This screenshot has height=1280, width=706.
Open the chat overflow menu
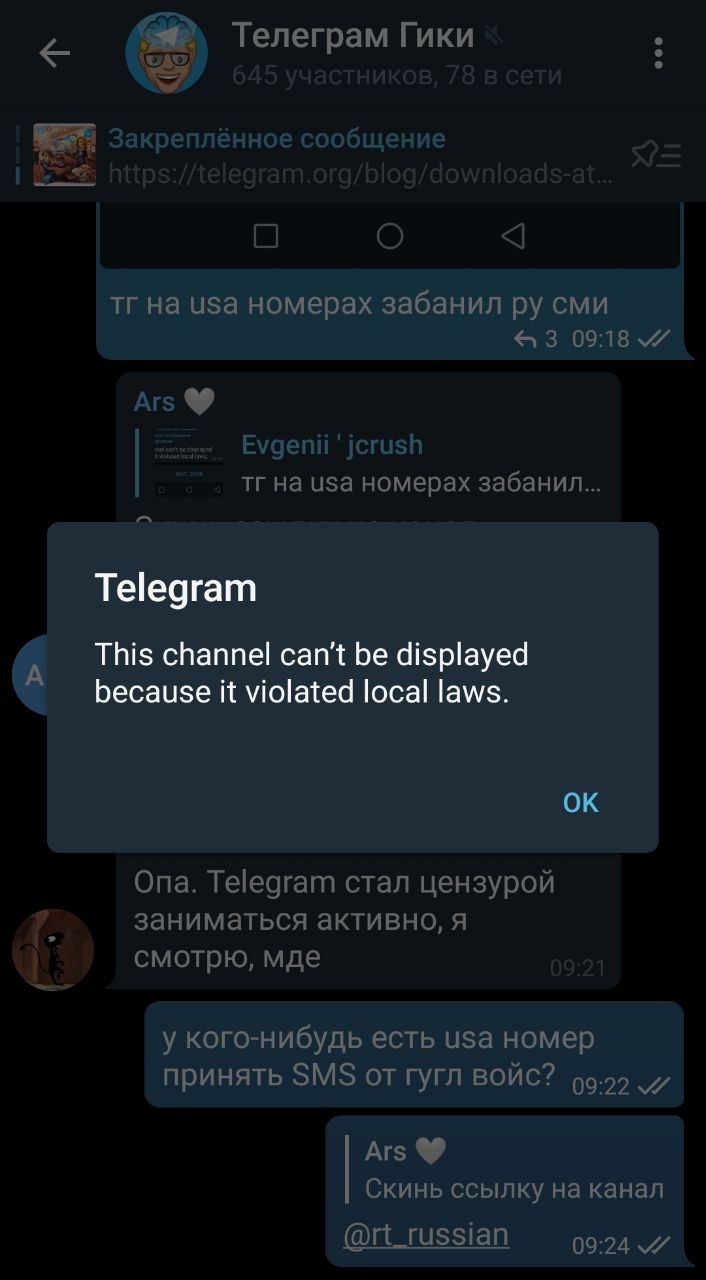[658, 54]
